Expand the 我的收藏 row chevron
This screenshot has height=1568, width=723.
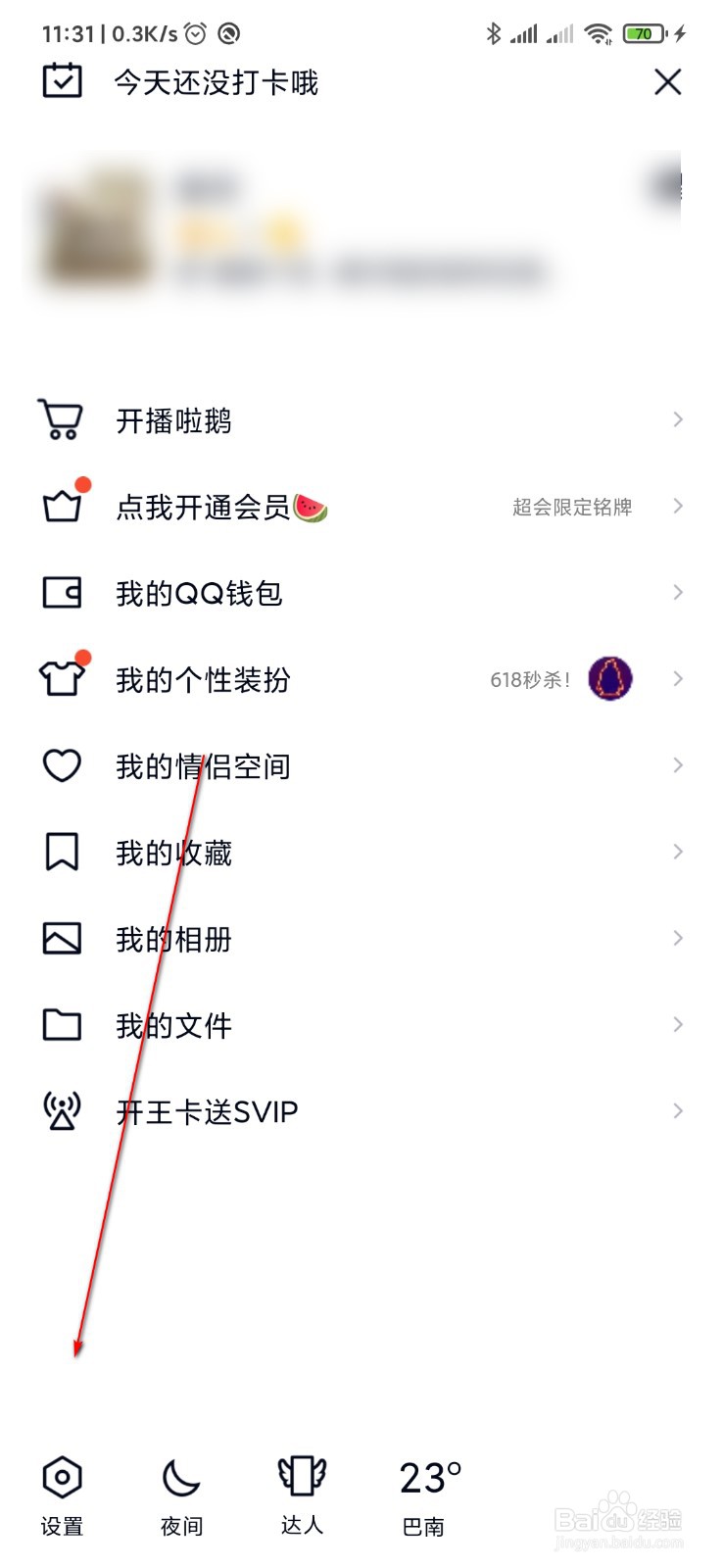[x=678, y=851]
